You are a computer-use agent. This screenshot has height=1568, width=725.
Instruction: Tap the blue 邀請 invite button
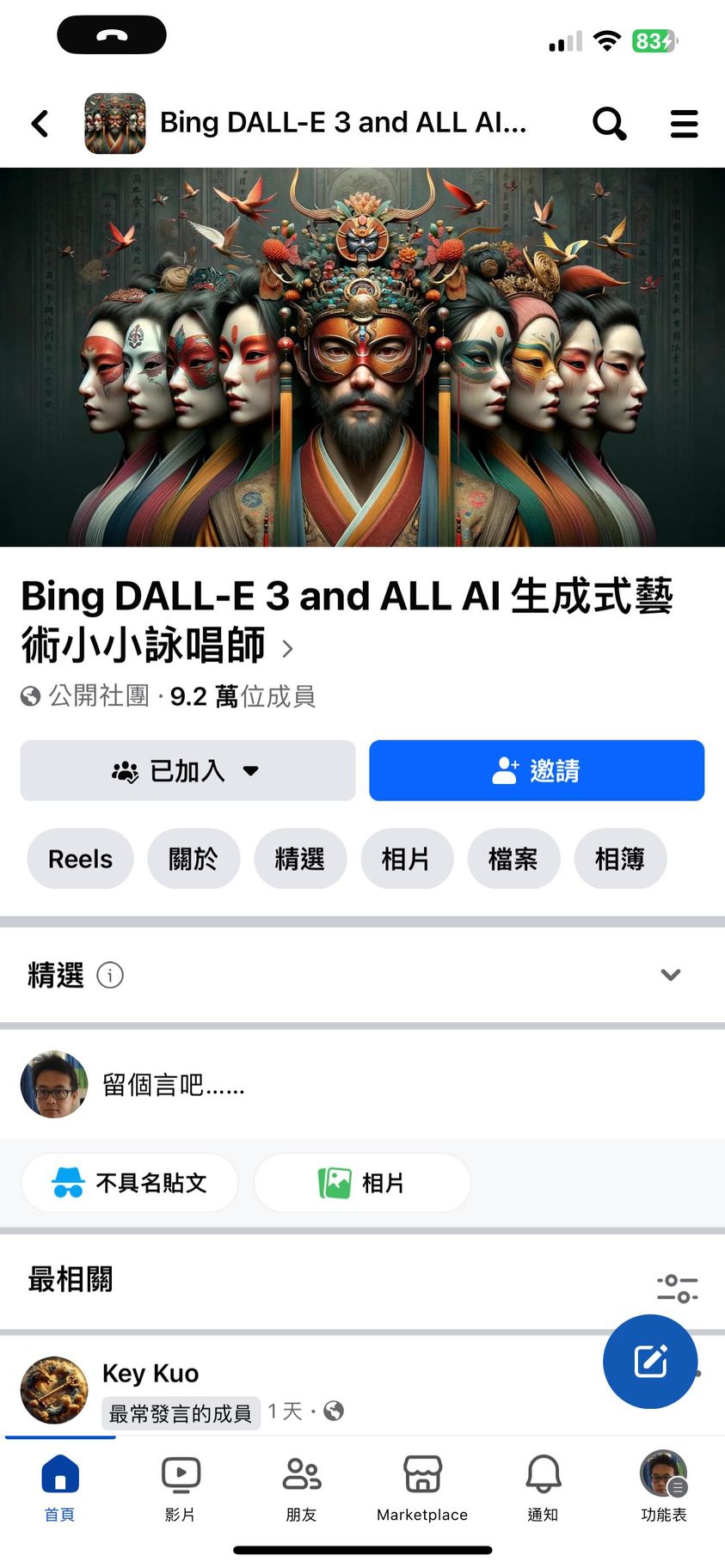pyautogui.click(x=537, y=770)
